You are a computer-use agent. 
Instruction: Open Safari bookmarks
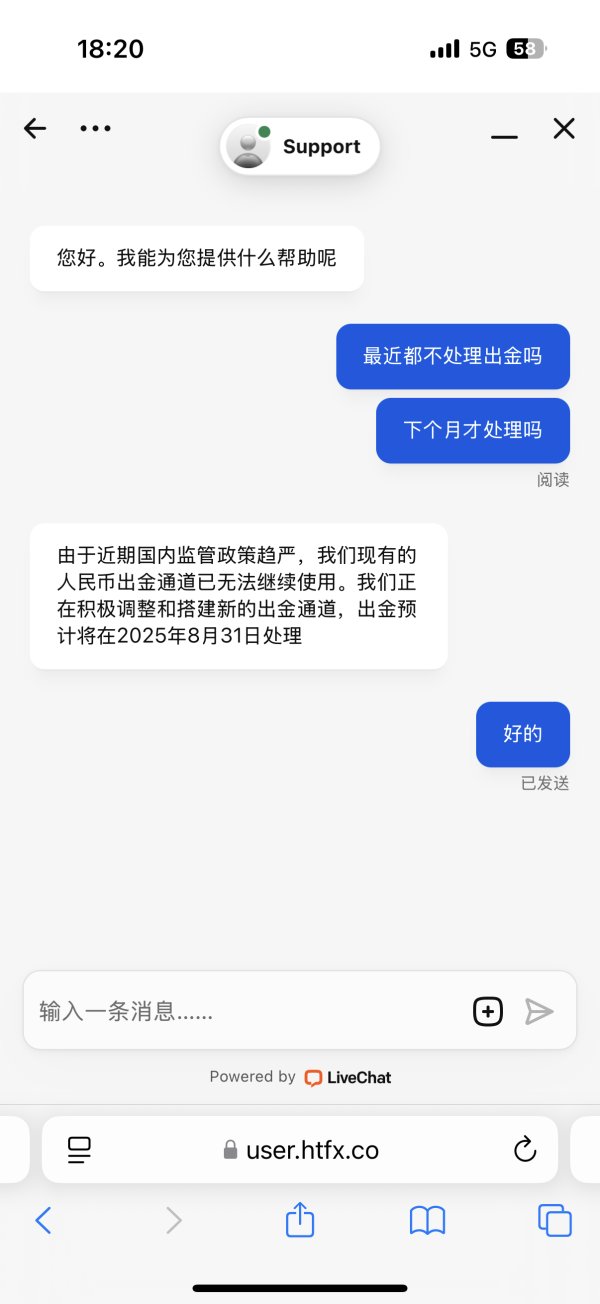coord(427,1220)
